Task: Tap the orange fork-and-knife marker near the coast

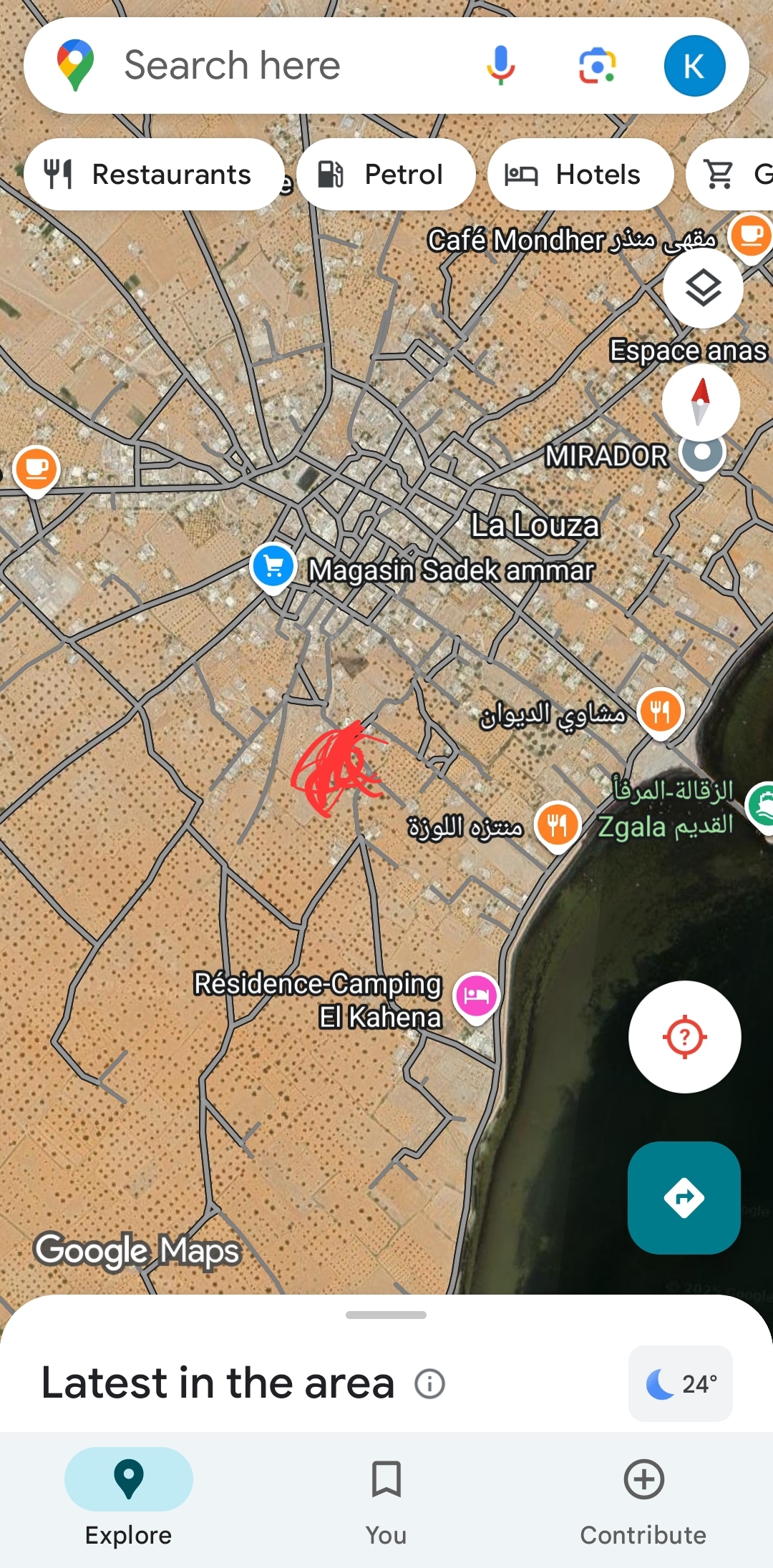Action: coord(661,711)
